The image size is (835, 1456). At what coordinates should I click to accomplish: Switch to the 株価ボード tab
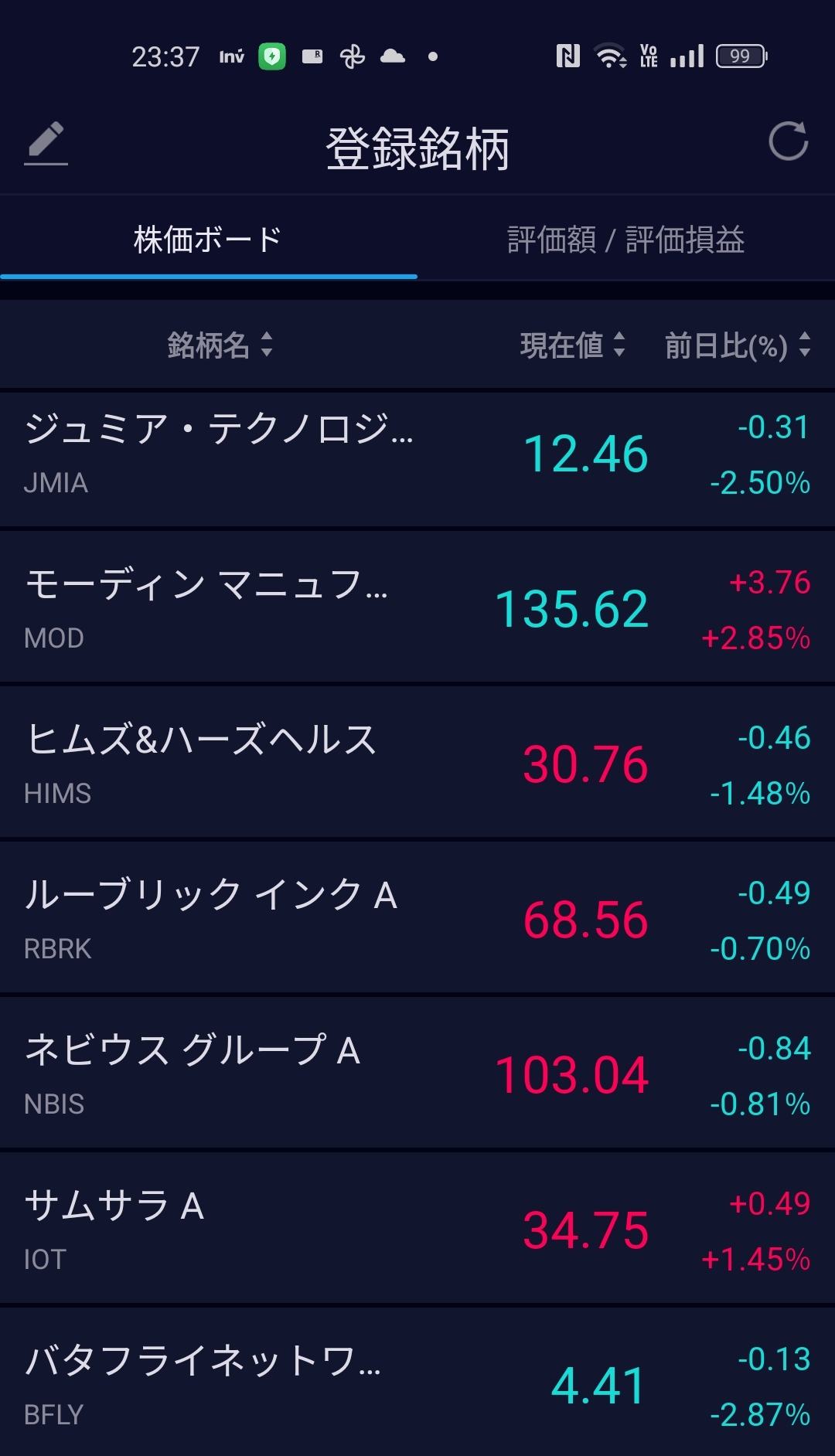pyautogui.click(x=208, y=240)
